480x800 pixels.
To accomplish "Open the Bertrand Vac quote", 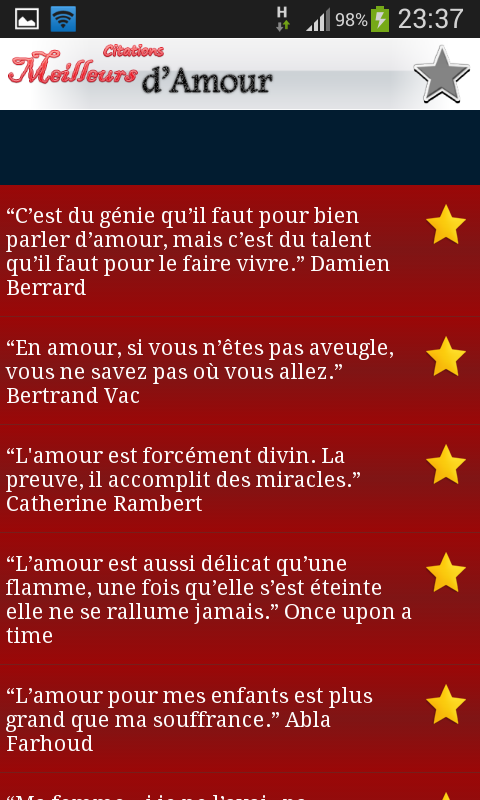I will [240, 370].
